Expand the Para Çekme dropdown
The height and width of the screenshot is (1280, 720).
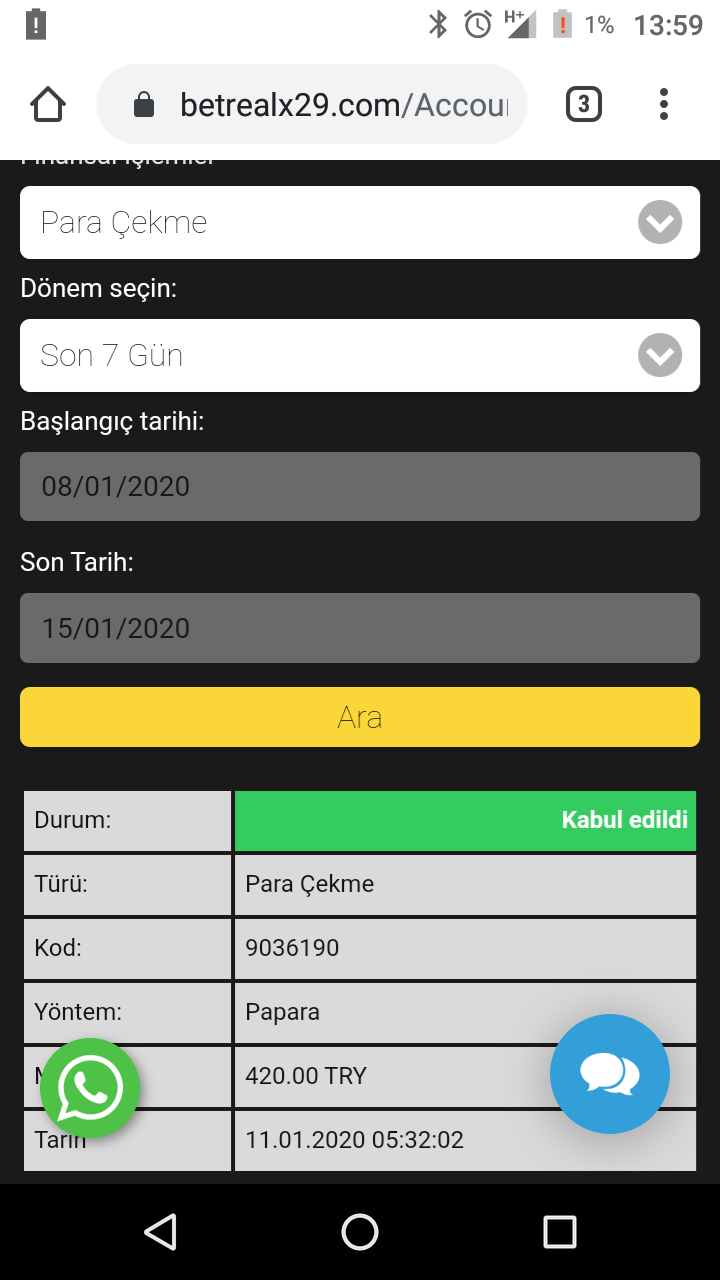click(x=360, y=222)
